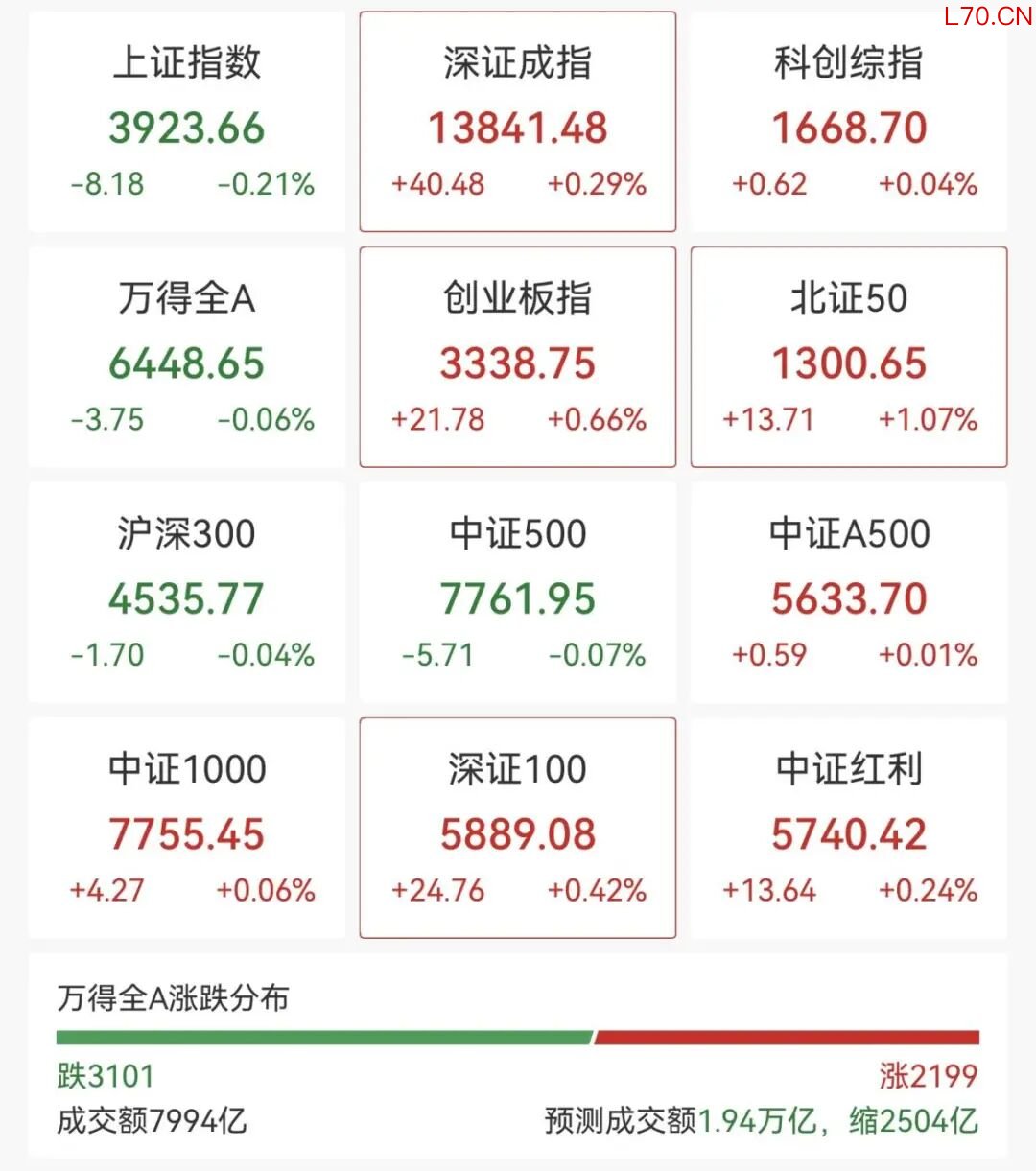View the 中证红利 index quote
Screen dimensions: 1036x1171
(849, 829)
